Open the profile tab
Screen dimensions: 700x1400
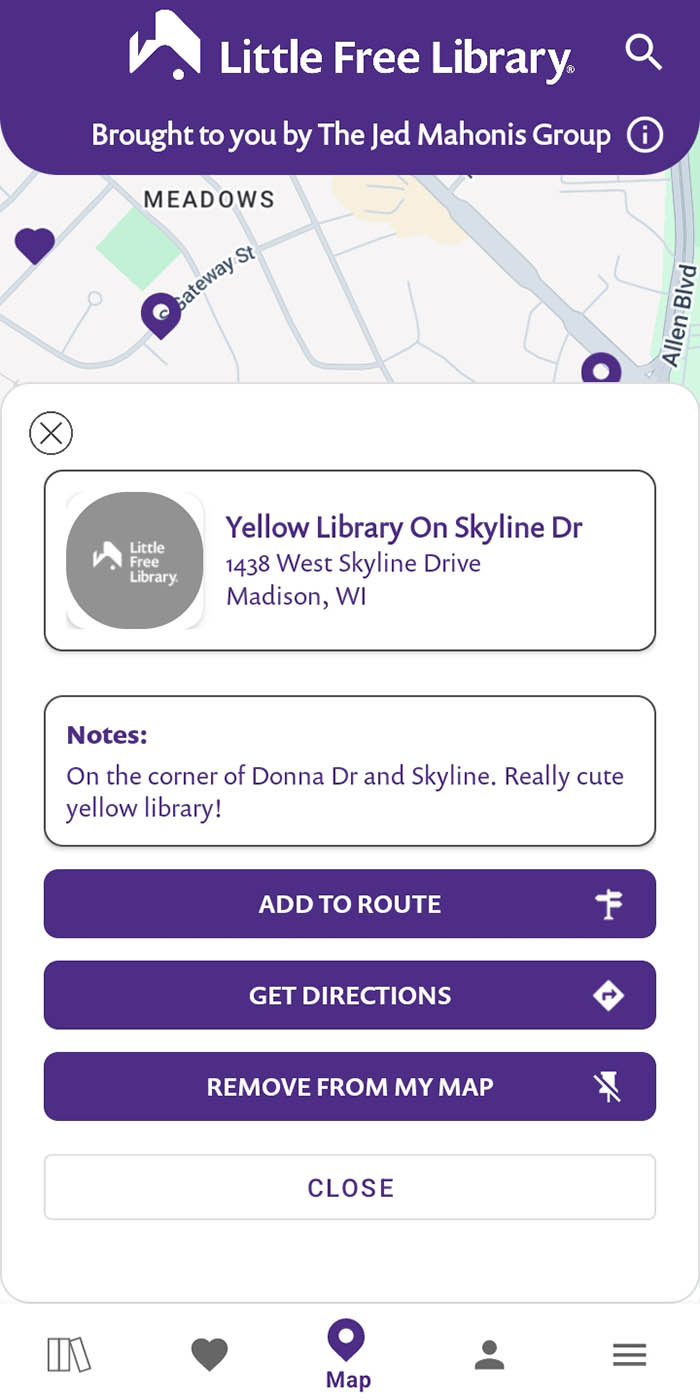coord(489,1355)
